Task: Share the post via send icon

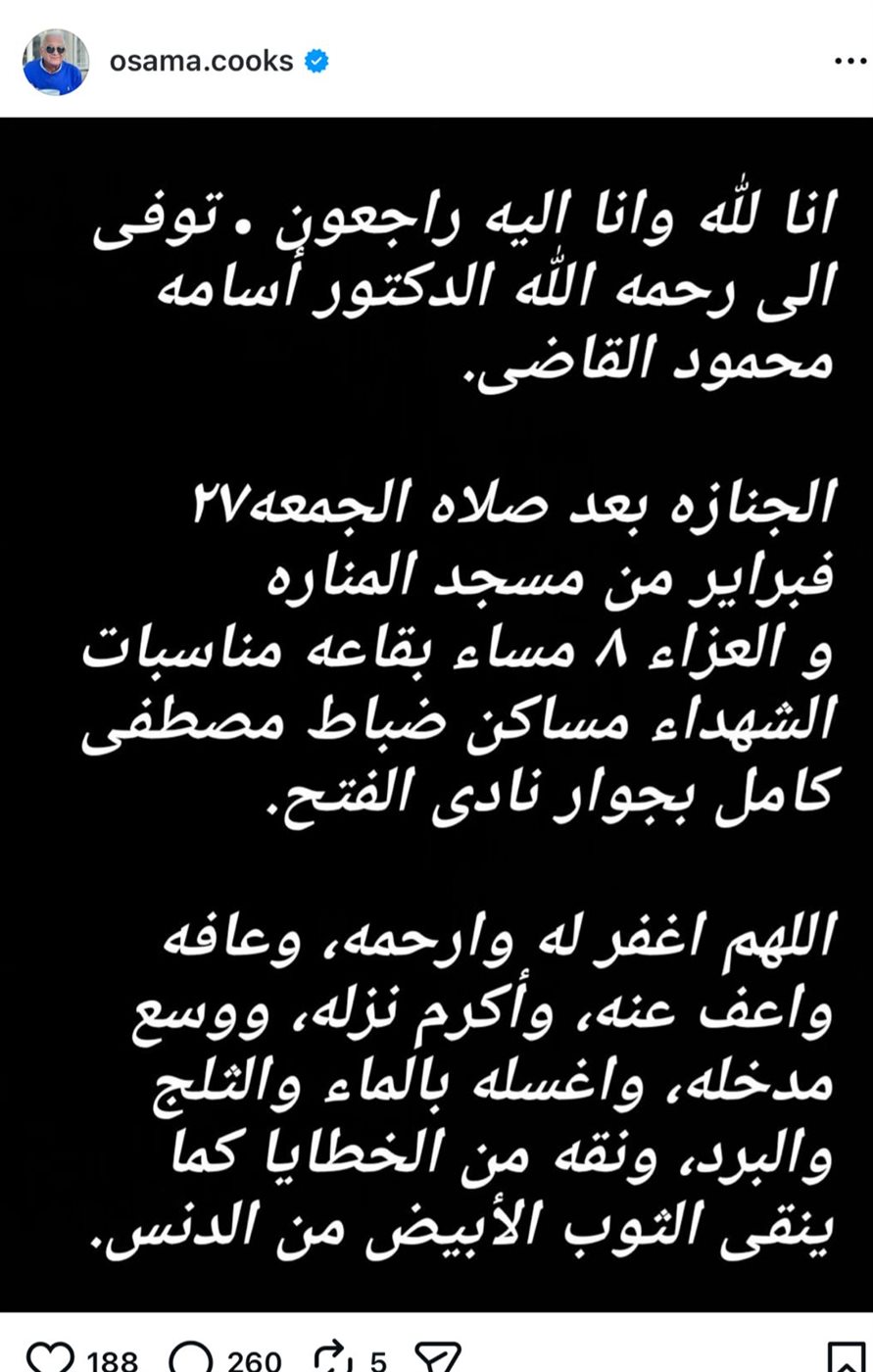Action: [437, 1358]
